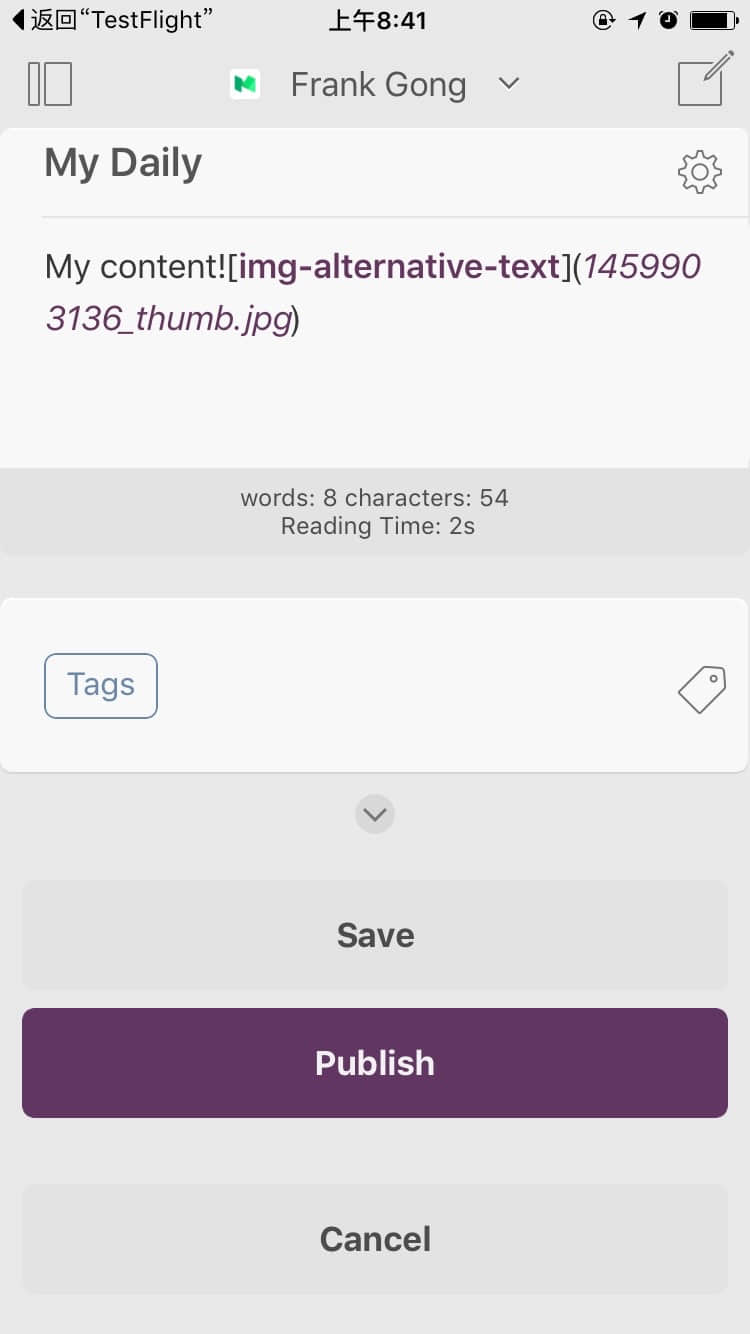Viewport: 750px width, 1334px height.
Task: Open post settings gear icon
Action: coord(700,172)
